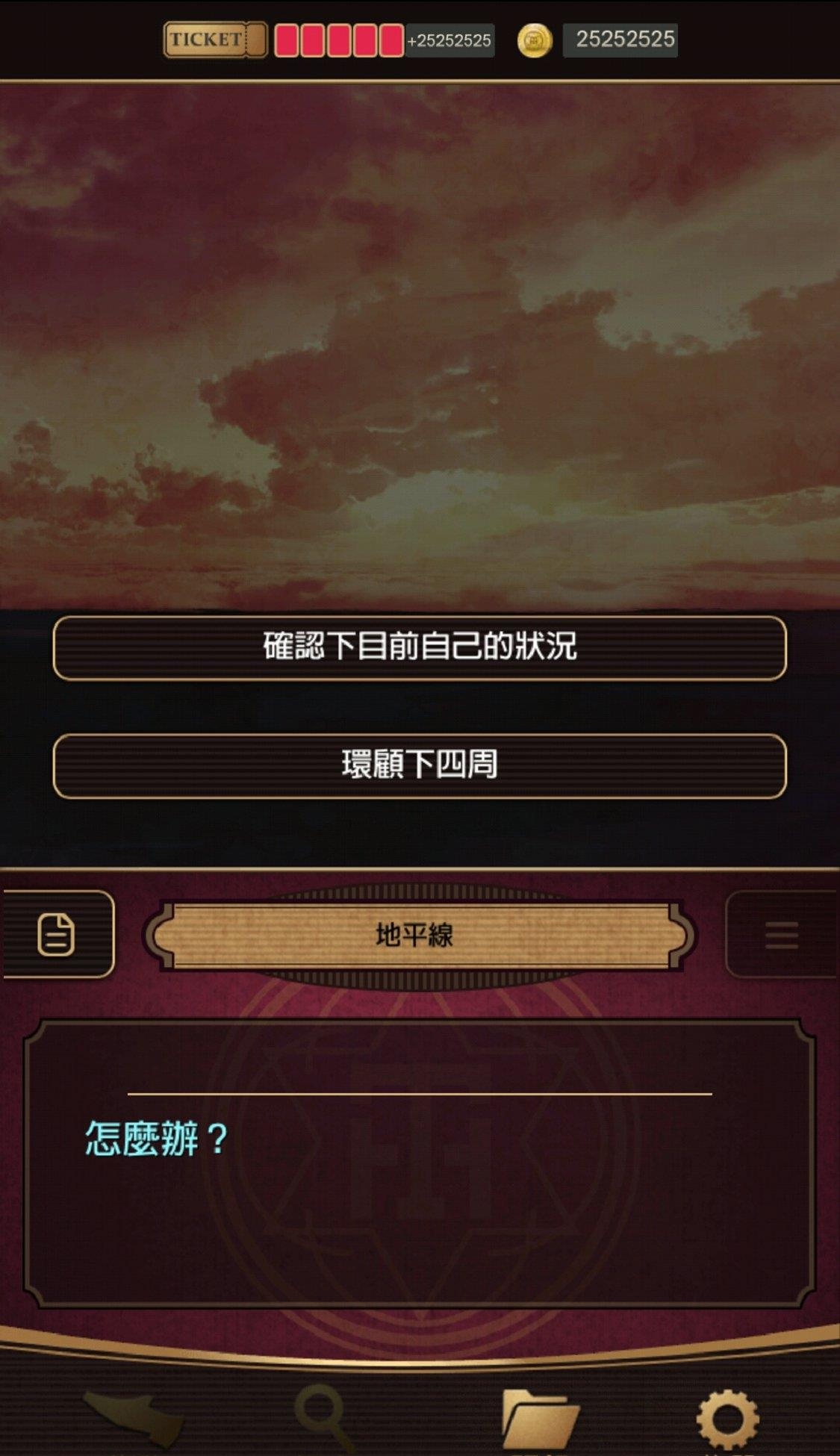Tap the shoe move icon

point(135,1416)
